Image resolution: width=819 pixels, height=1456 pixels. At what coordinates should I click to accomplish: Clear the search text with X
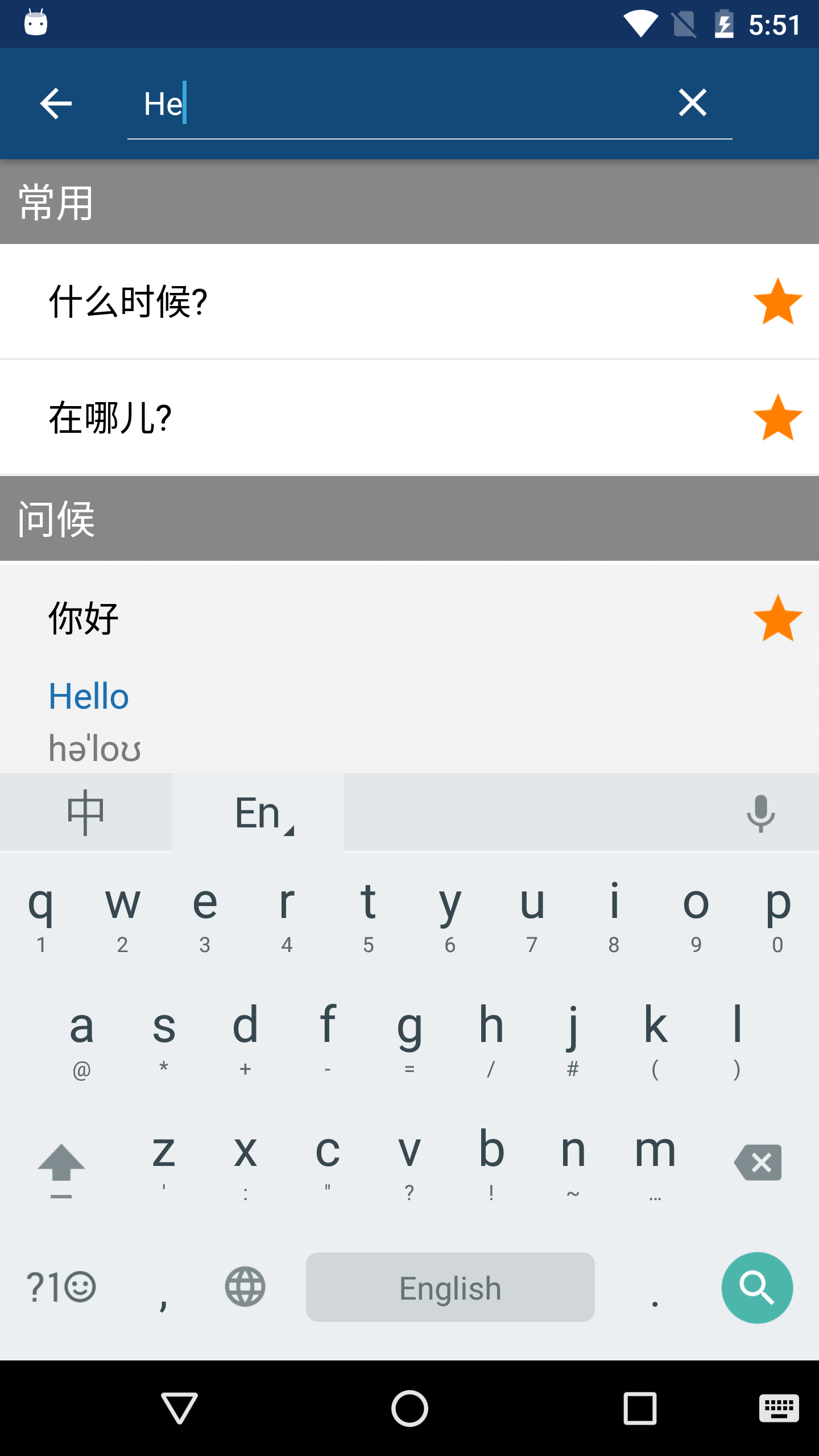(692, 103)
